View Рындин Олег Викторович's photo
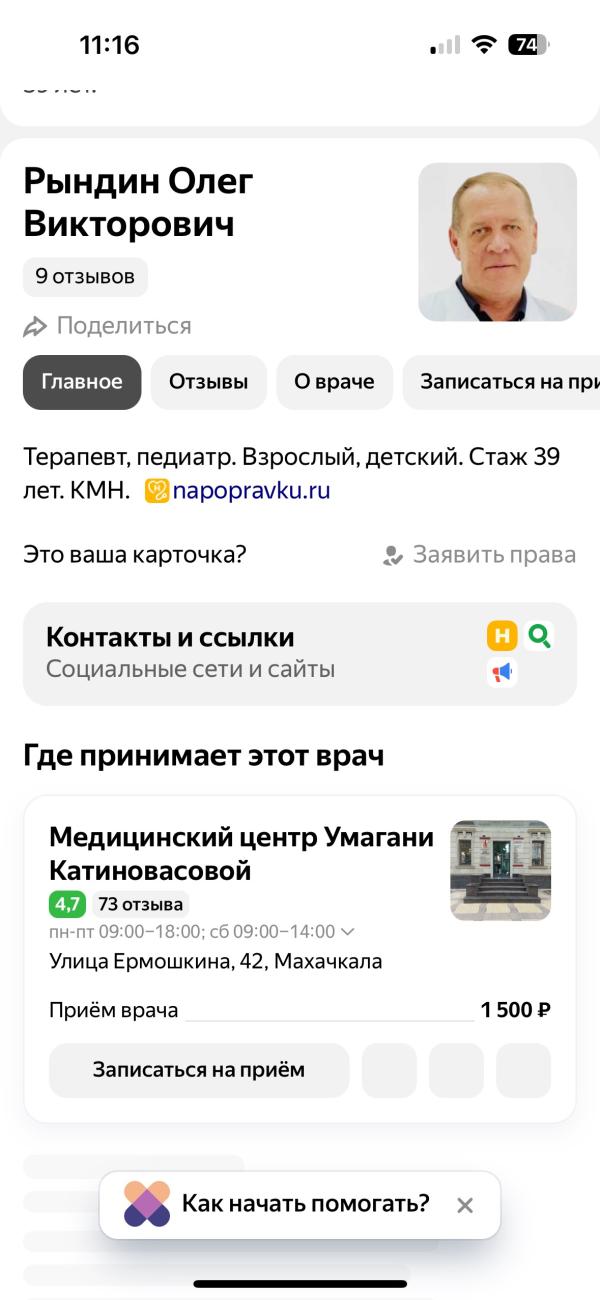The image size is (600, 1300). click(x=497, y=242)
